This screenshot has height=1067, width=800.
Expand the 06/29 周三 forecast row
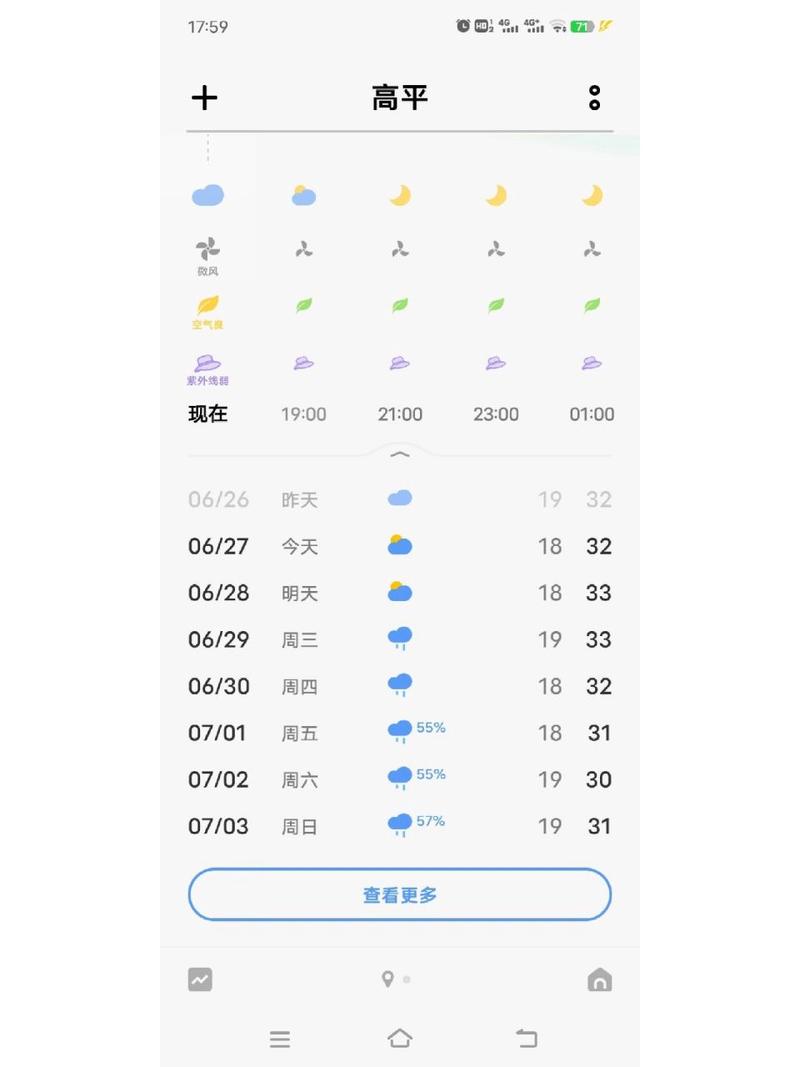(x=400, y=639)
